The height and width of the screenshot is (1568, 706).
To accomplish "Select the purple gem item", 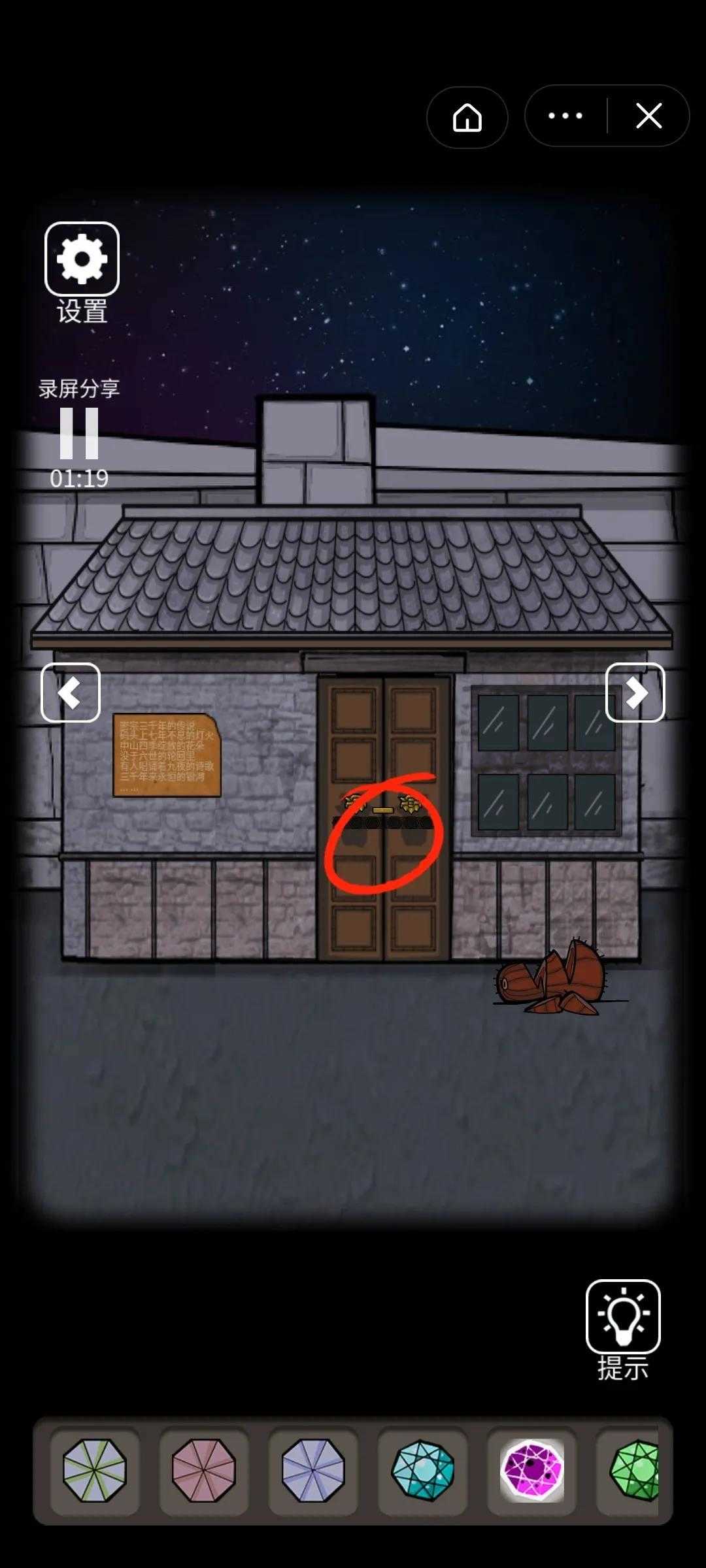I will click(x=531, y=1470).
